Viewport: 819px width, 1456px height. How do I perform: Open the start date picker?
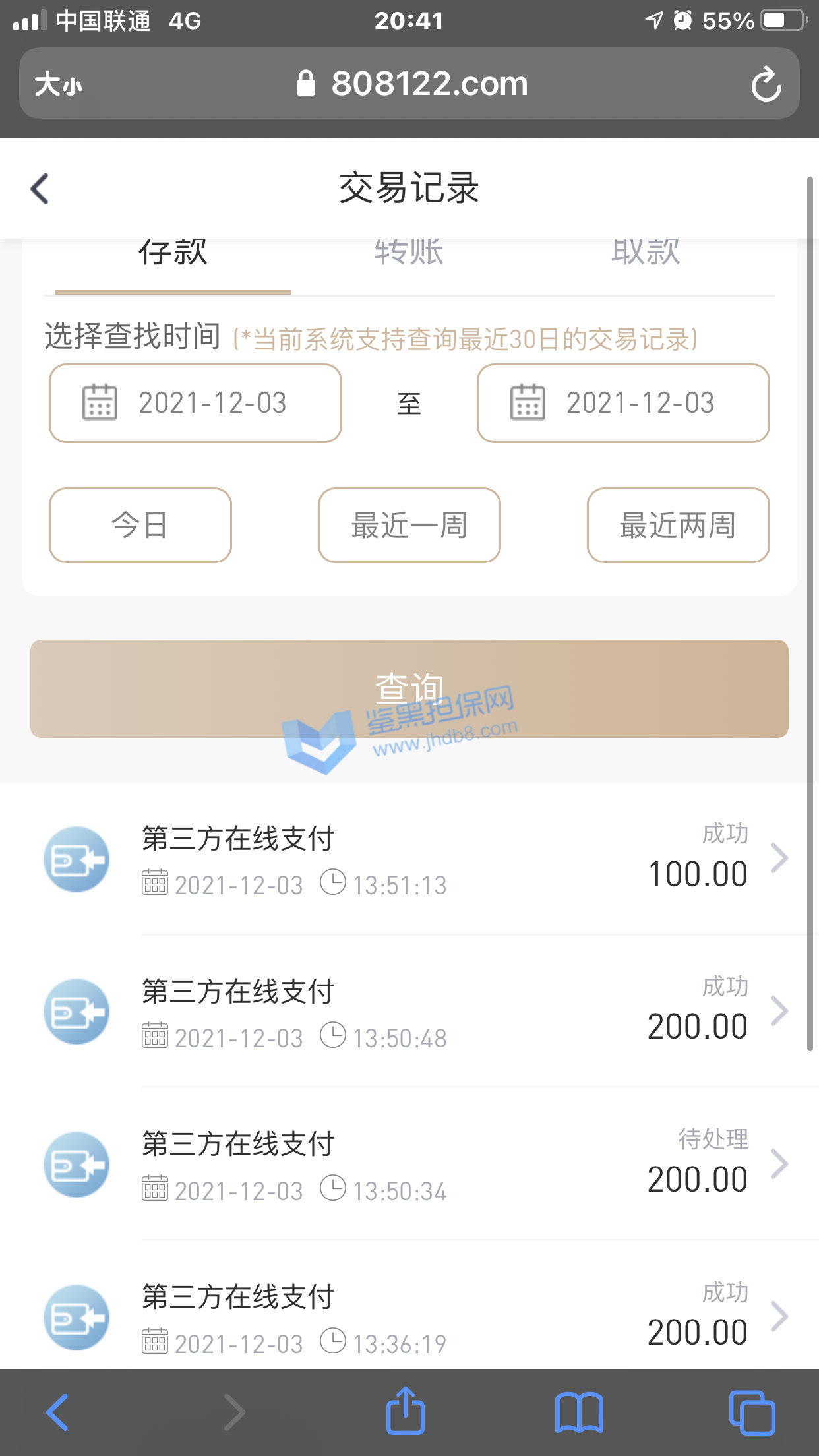coord(195,403)
